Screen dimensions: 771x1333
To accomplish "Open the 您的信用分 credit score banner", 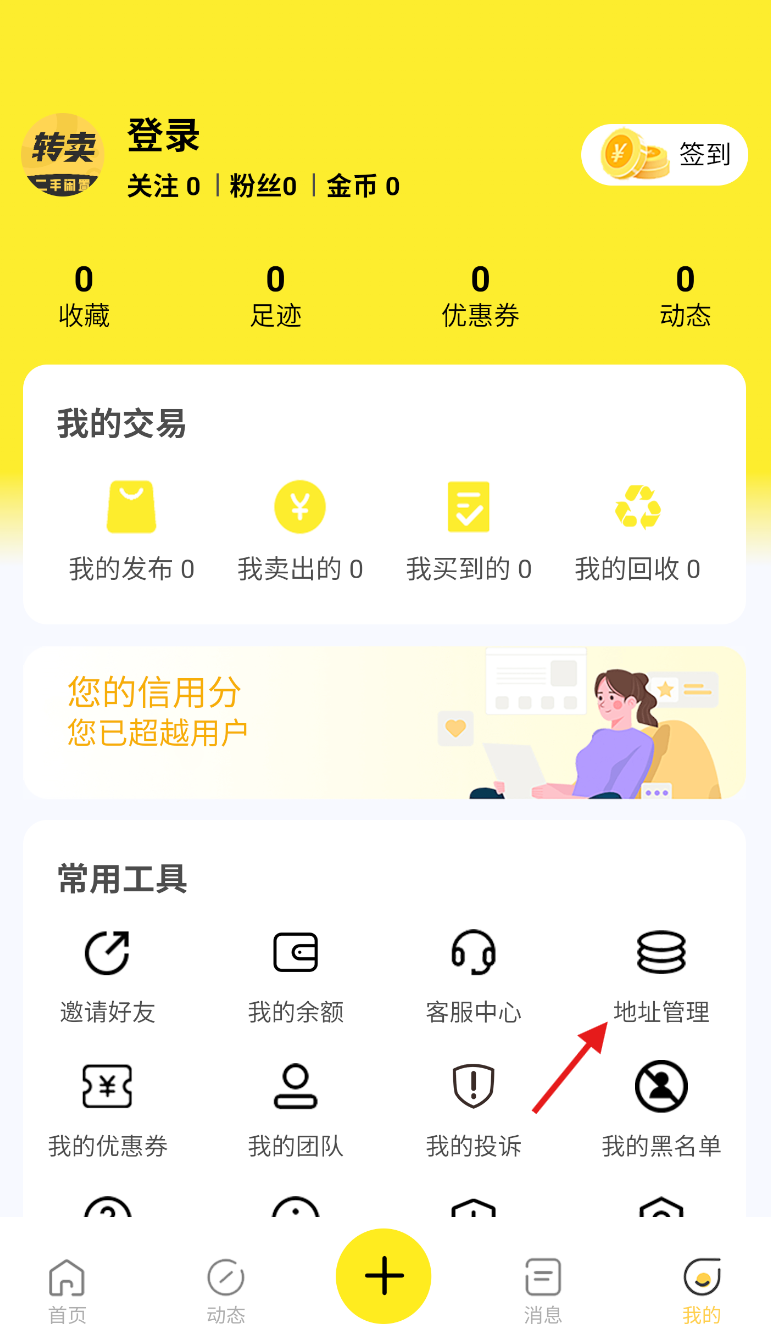I will coord(384,722).
